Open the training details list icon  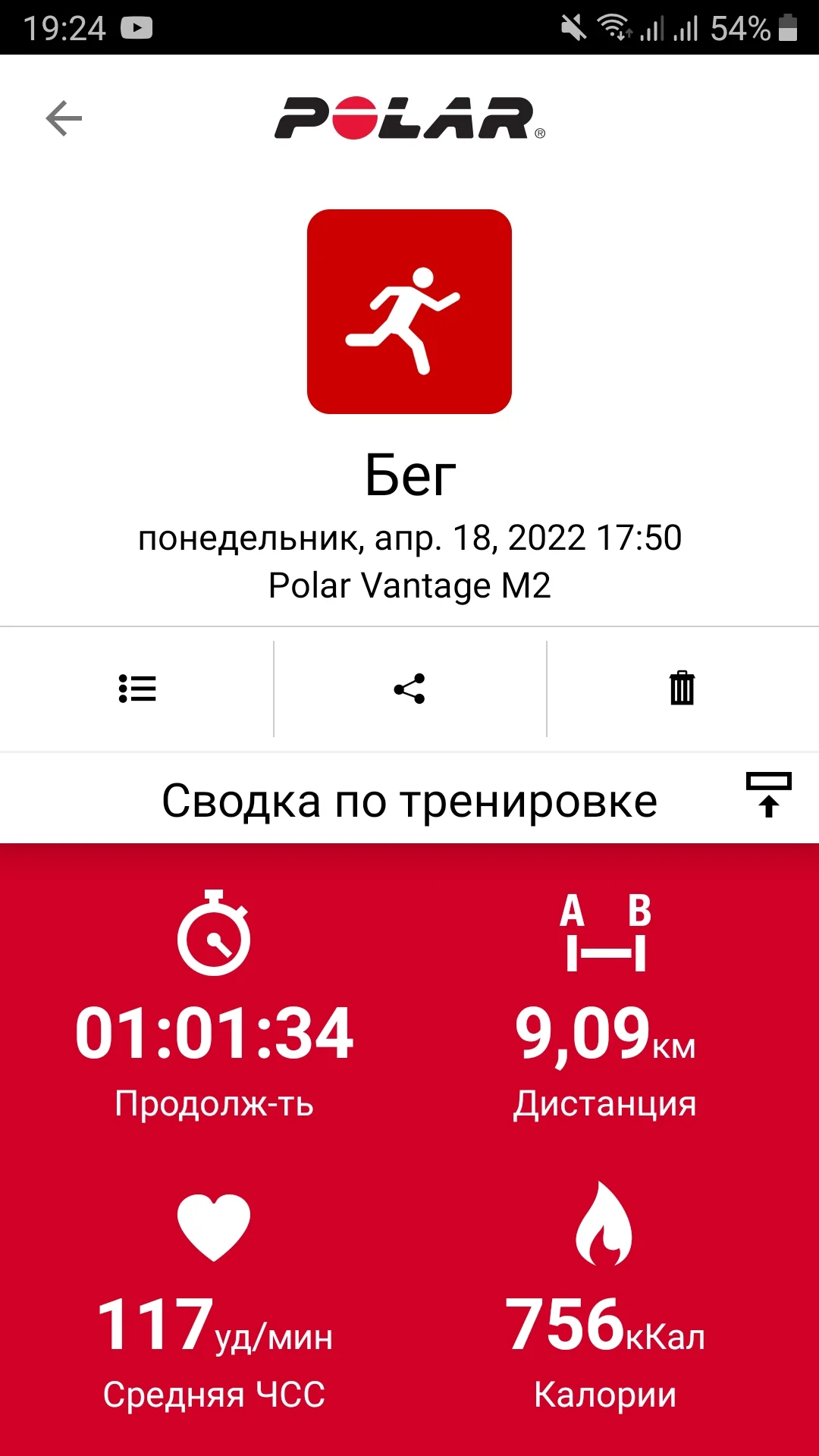(x=137, y=689)
